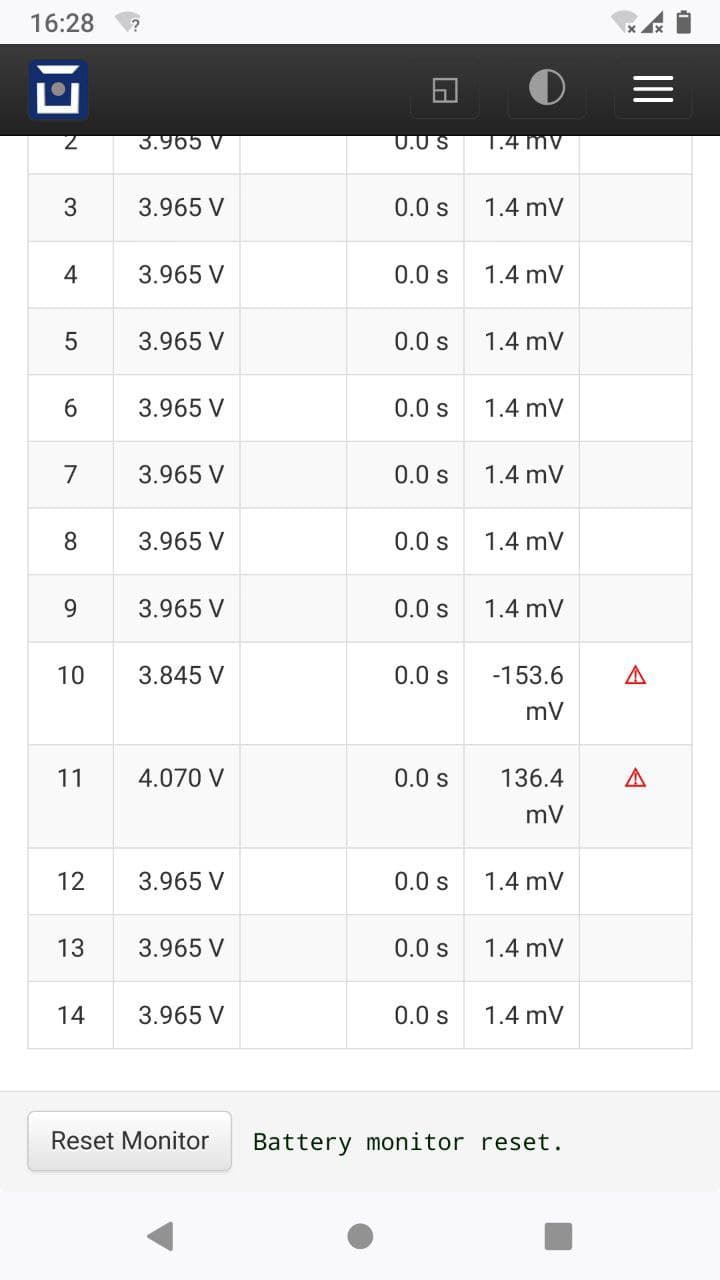Go back with system back button
This screenshot has height=1280, width=720.
(x=160, y=1236)
